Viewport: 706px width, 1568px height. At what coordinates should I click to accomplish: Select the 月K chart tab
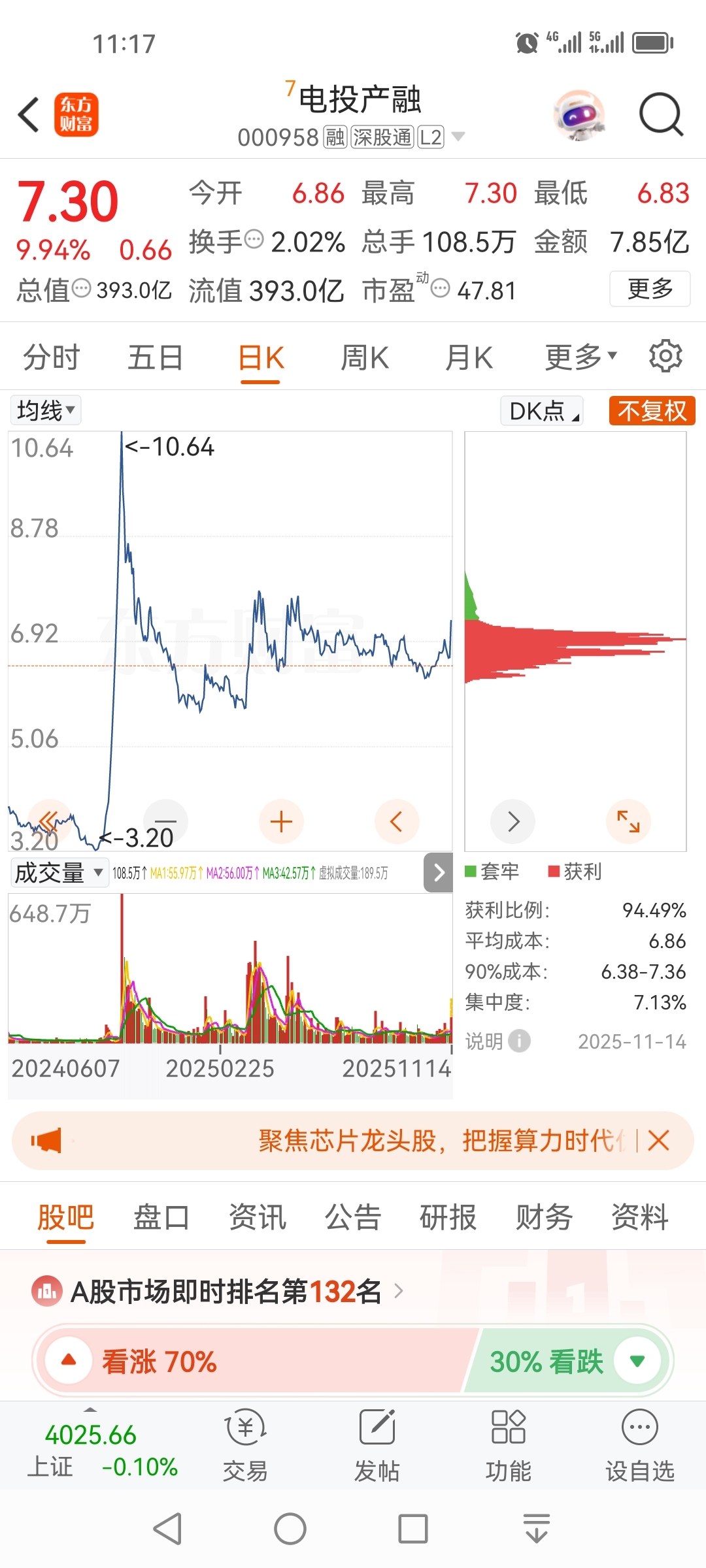[469, 358]
